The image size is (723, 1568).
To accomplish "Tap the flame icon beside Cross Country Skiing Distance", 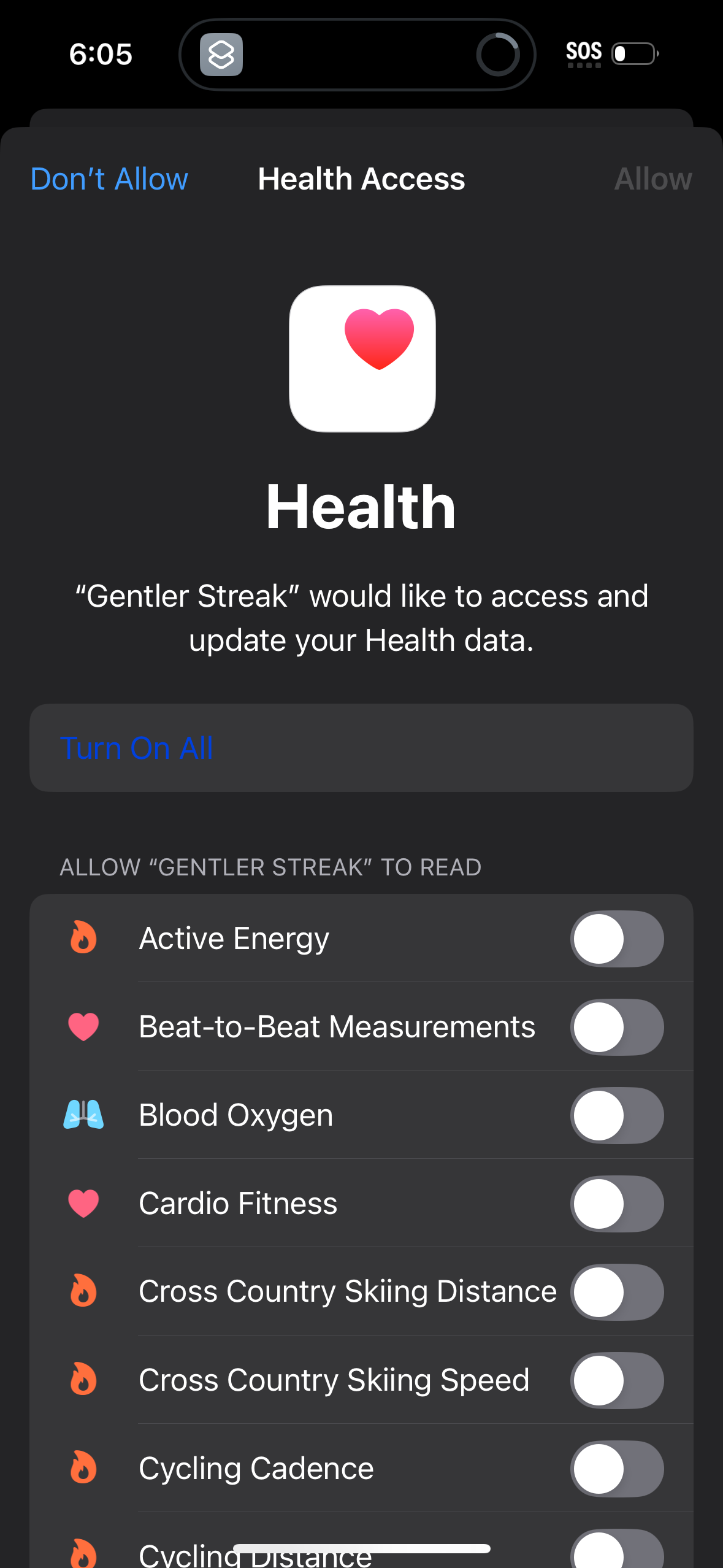I will 83,1291.
